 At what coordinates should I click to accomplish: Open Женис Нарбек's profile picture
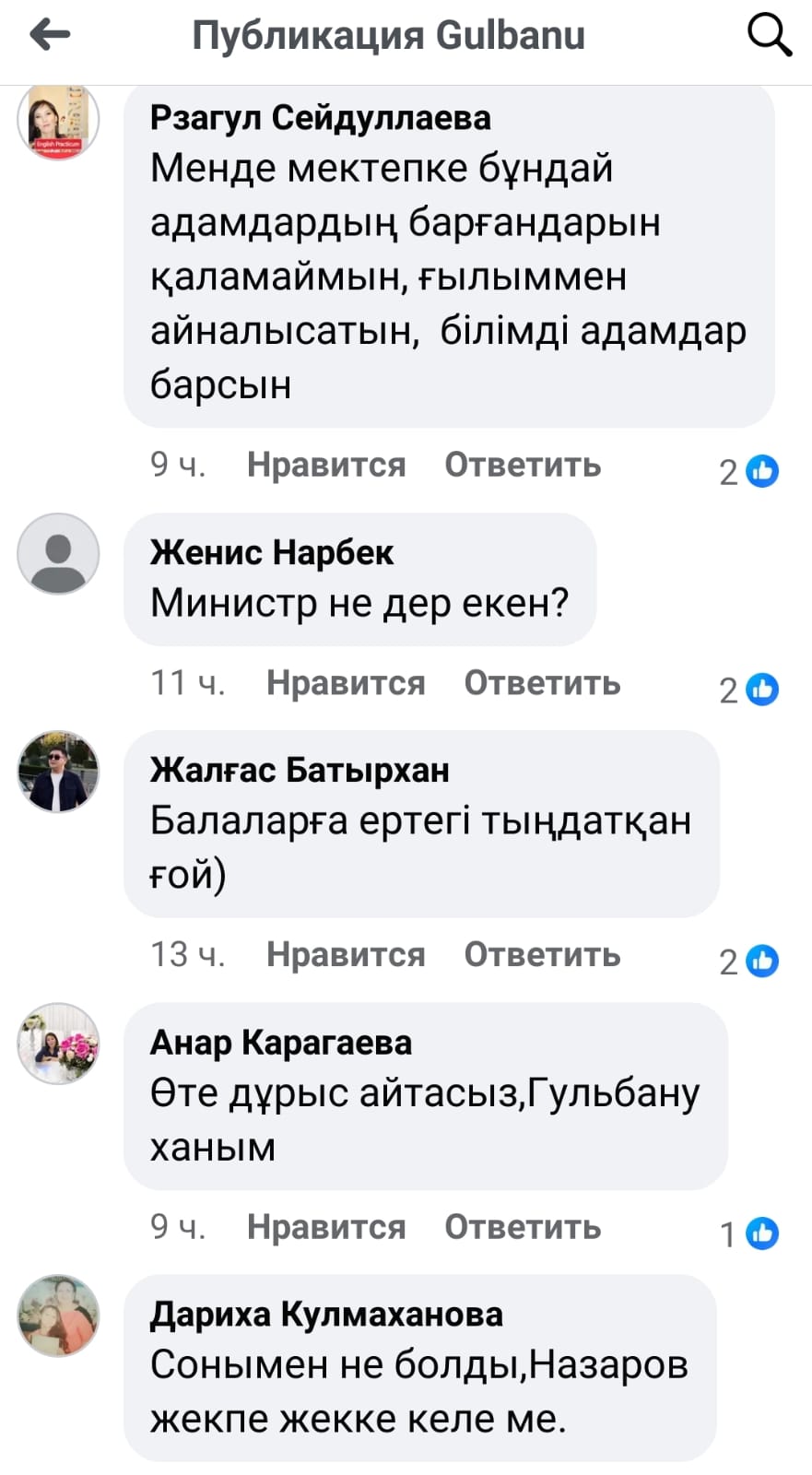[x=58, y=553]
